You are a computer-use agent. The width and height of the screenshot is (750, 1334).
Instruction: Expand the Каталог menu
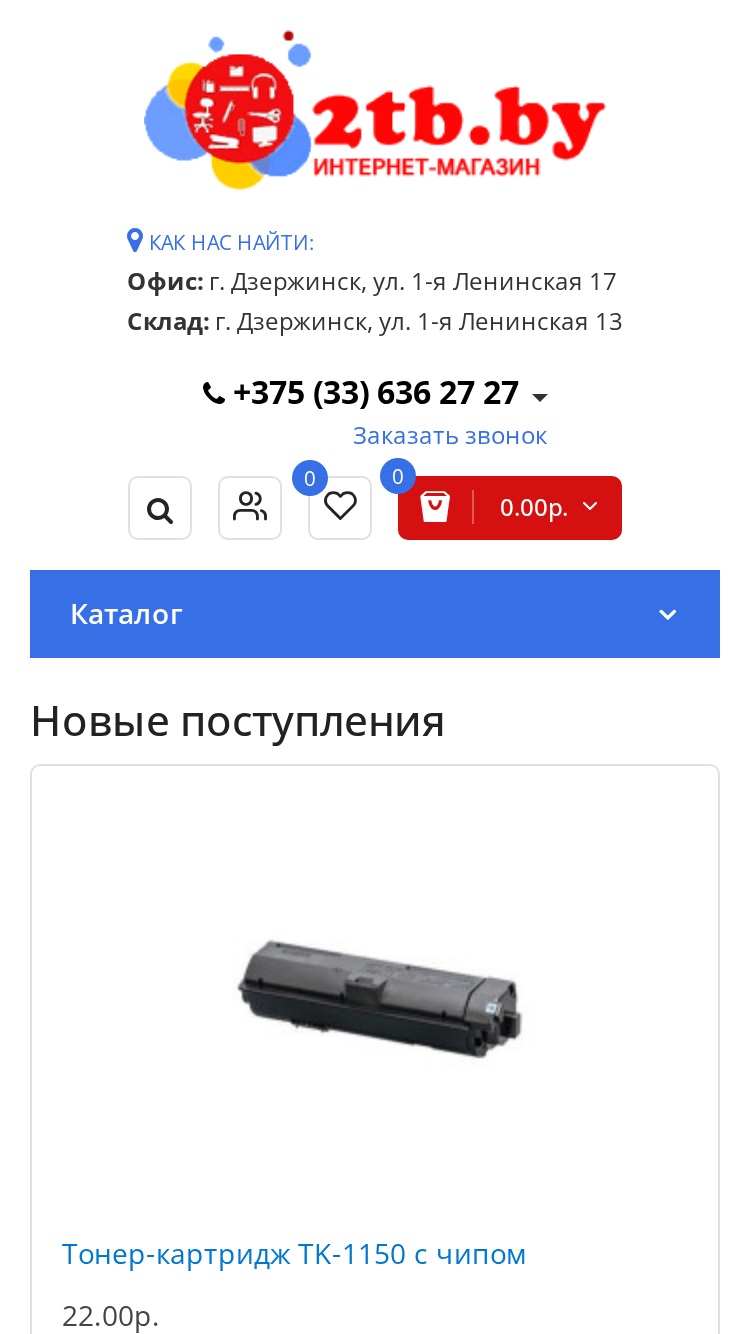(375, 614)
